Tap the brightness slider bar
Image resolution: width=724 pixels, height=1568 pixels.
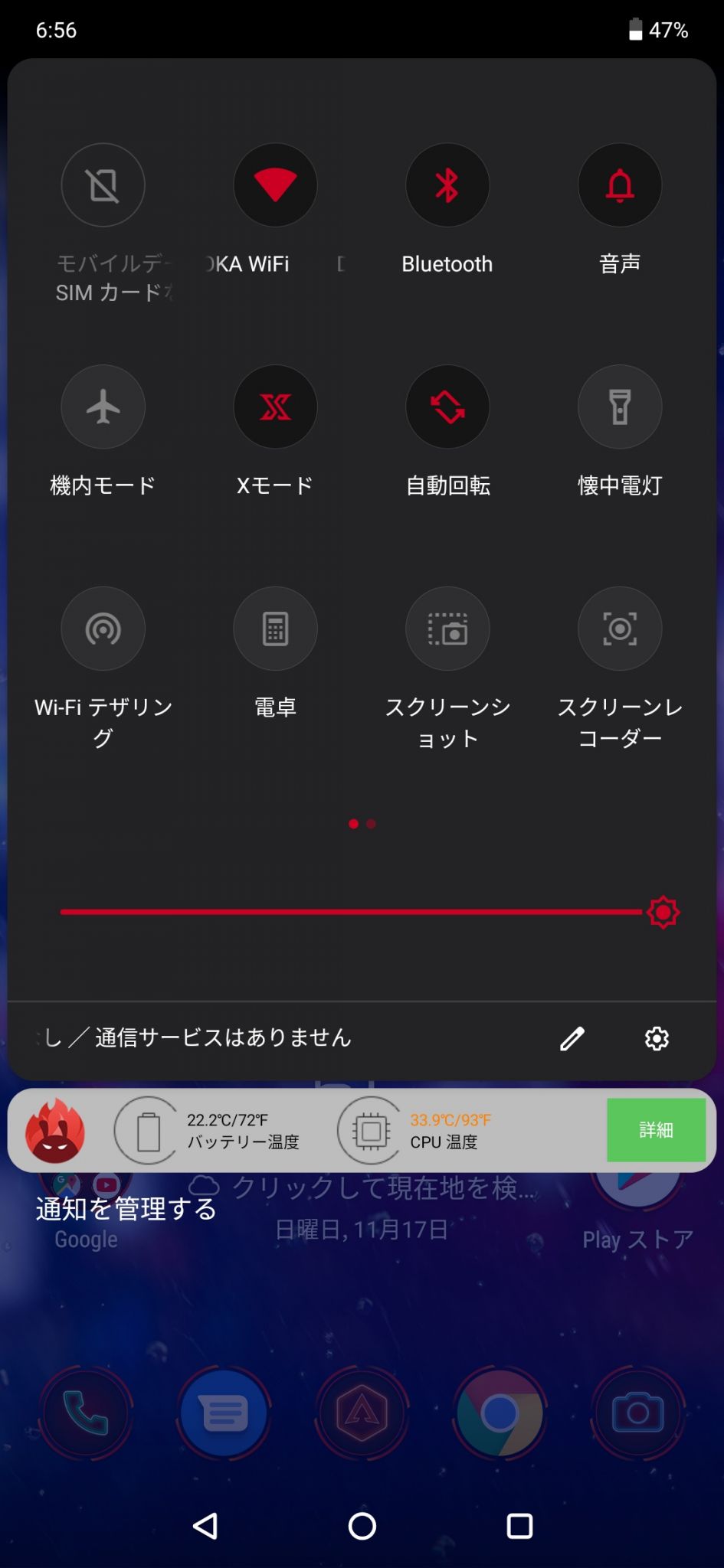pyautogui.click(x=351, y=912)
